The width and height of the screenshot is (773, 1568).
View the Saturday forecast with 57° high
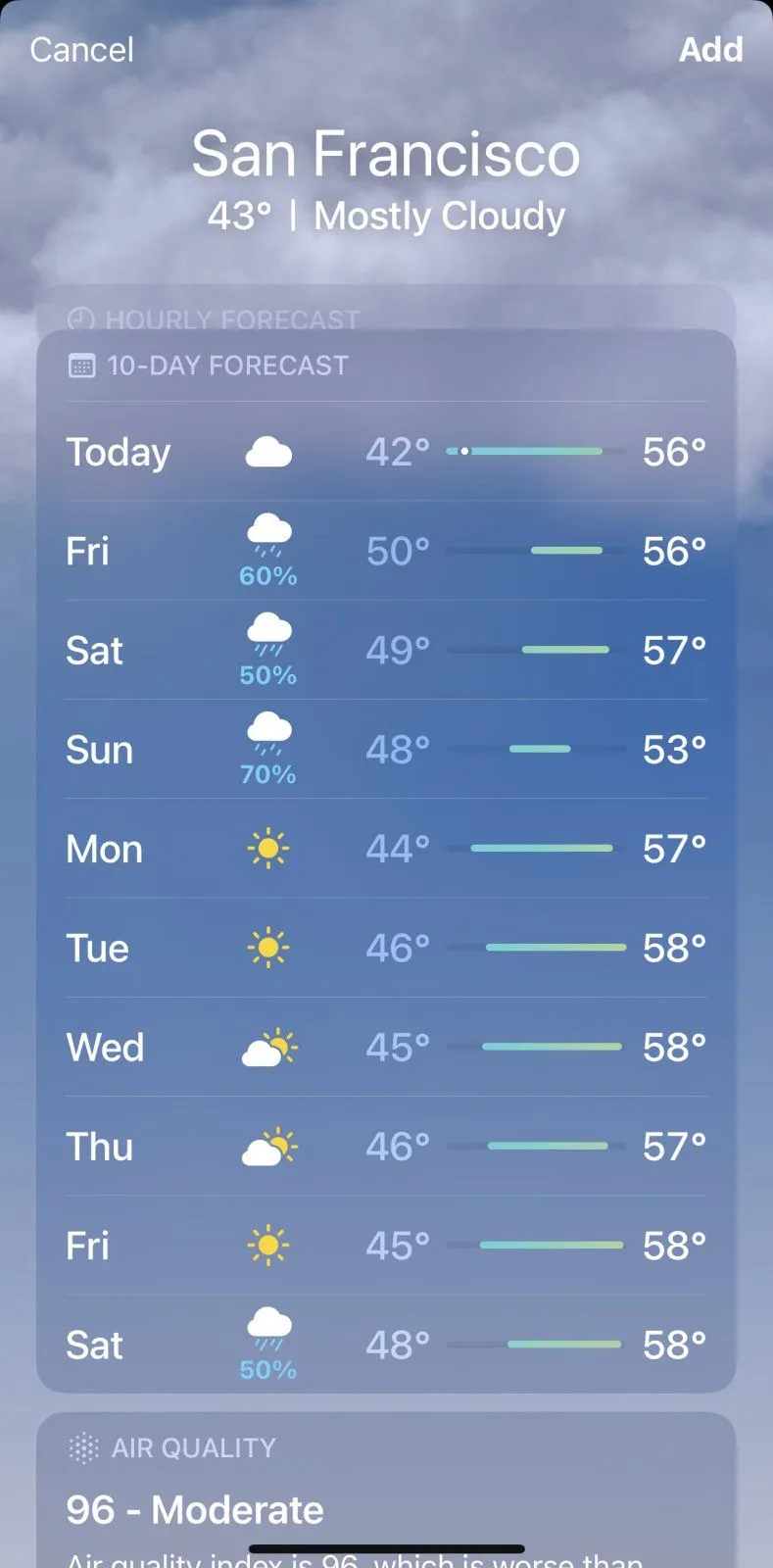pyautogui.click(x=386, y=651)
